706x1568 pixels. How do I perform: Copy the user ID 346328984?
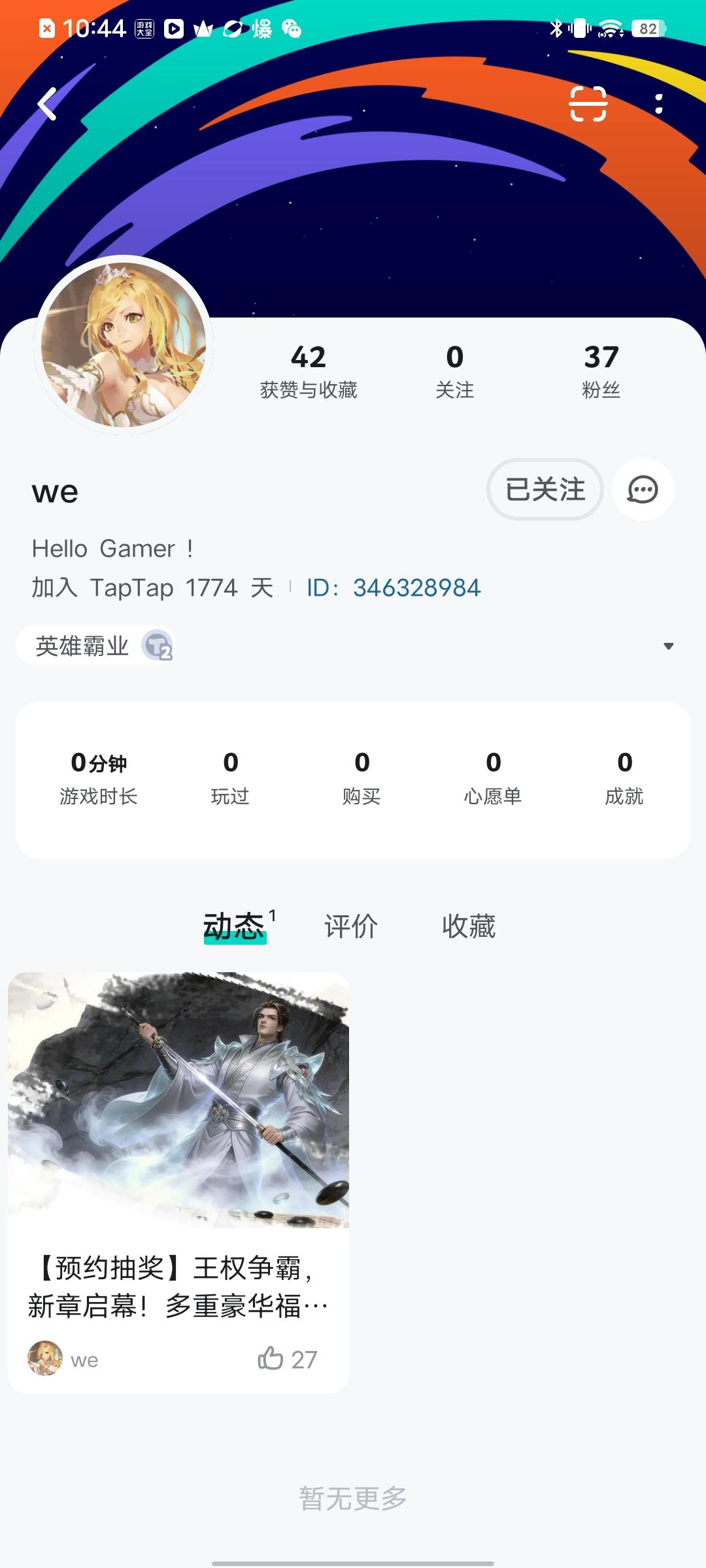pos(416,587)
